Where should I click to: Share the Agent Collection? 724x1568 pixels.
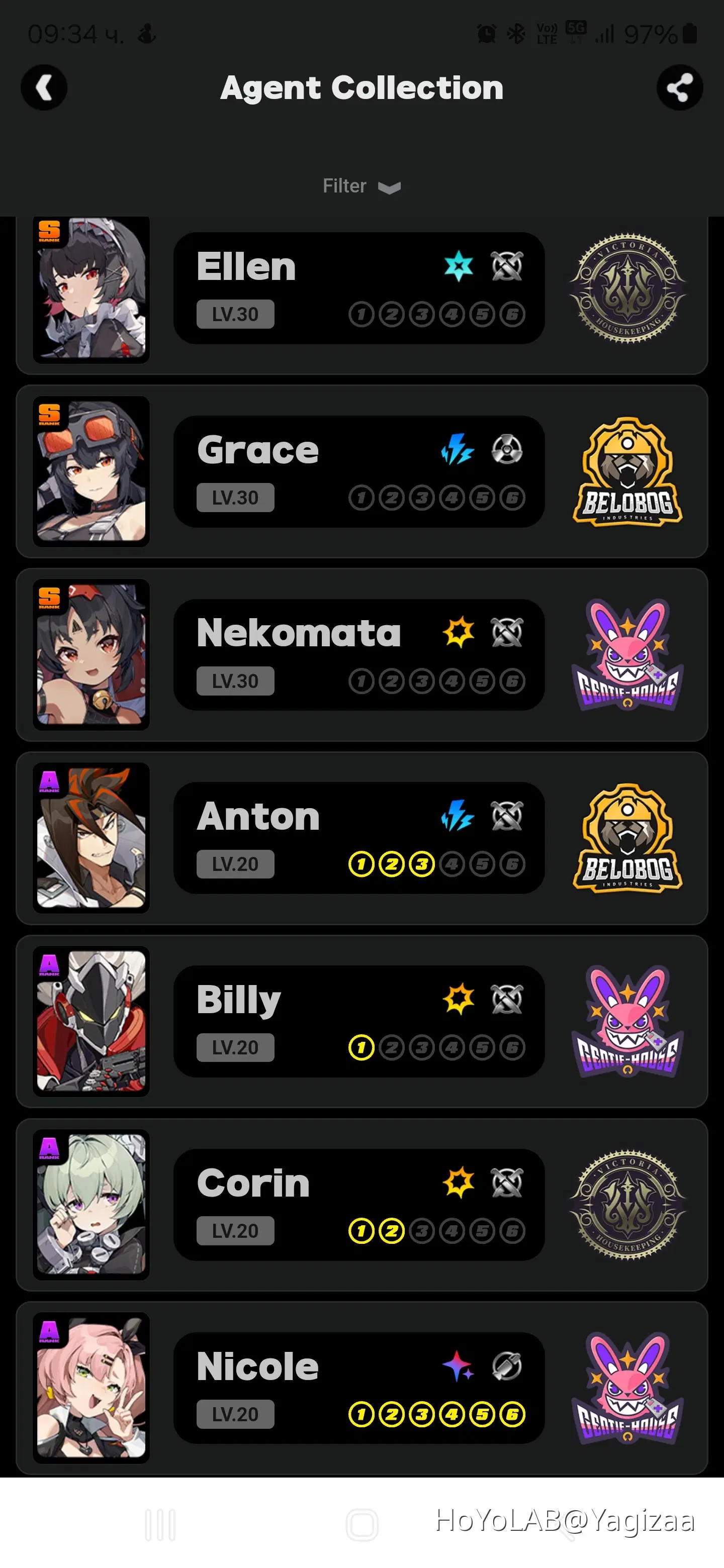point(680,87)
